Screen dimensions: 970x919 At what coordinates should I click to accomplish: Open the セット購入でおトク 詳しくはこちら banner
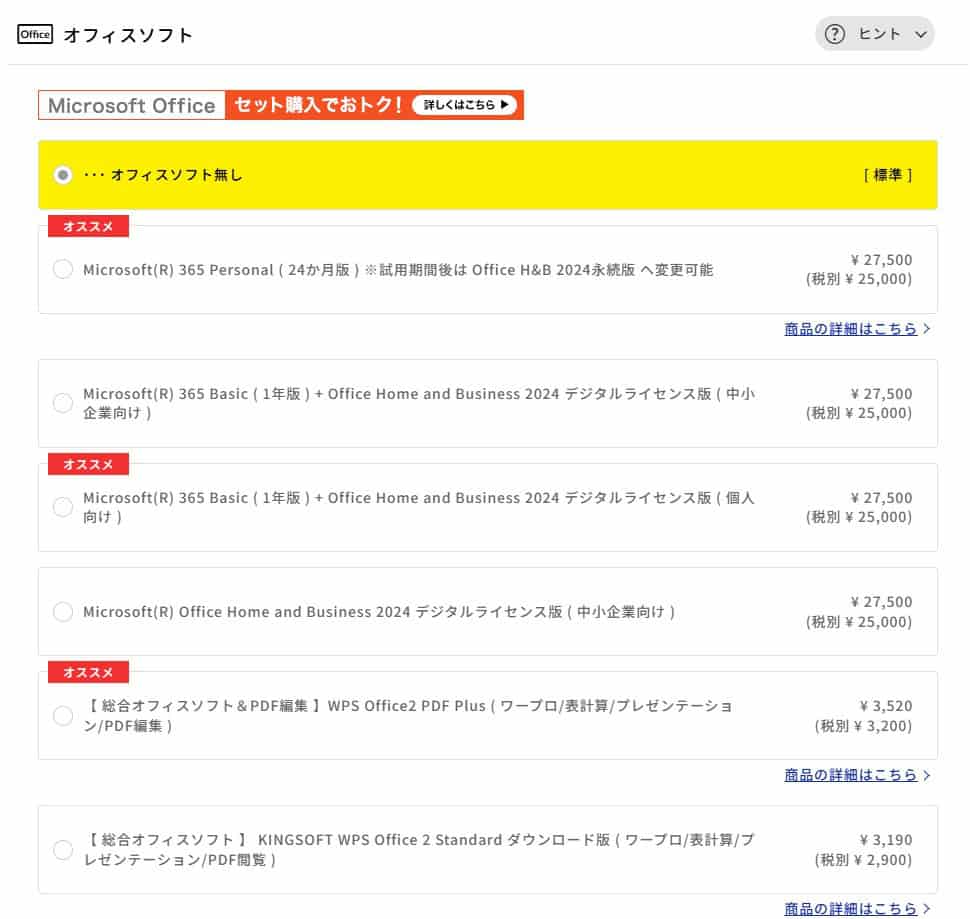click(464, 104)
